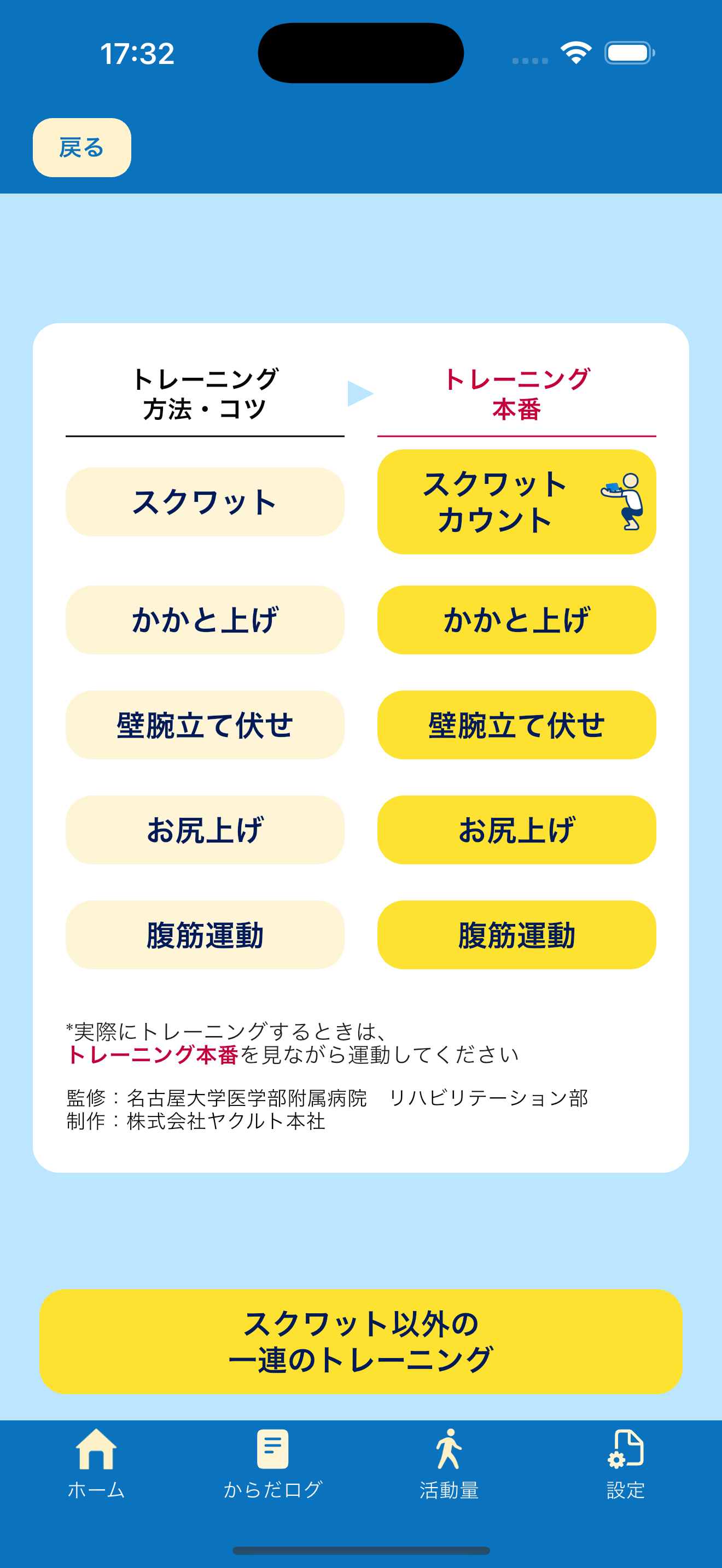This screenshot has width=722, height=1568.
Task: Open お尻上げ under 方法・コツ
Action: click(x=205, y=830)
